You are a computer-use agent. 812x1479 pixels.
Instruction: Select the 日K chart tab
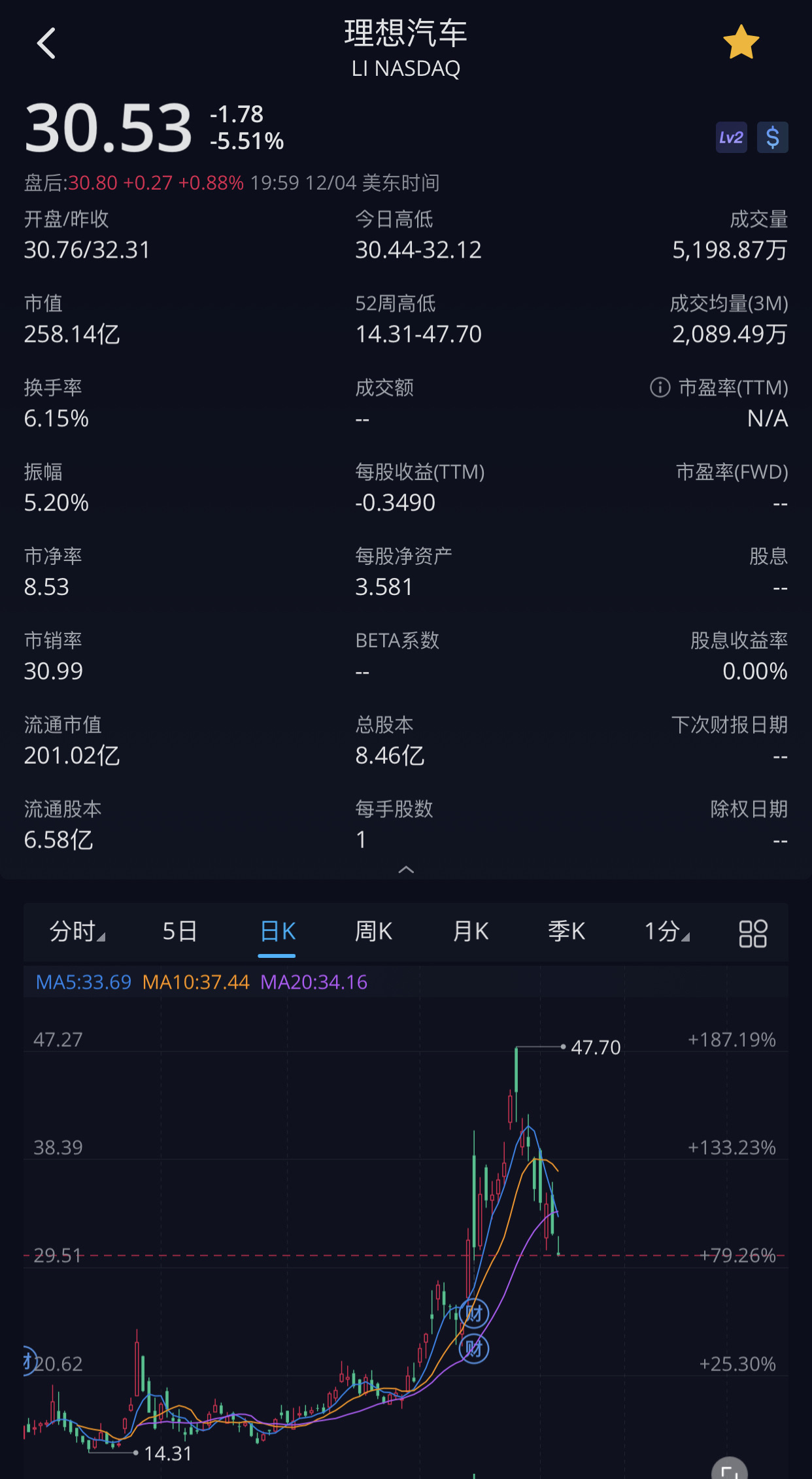tap(277, 931)
